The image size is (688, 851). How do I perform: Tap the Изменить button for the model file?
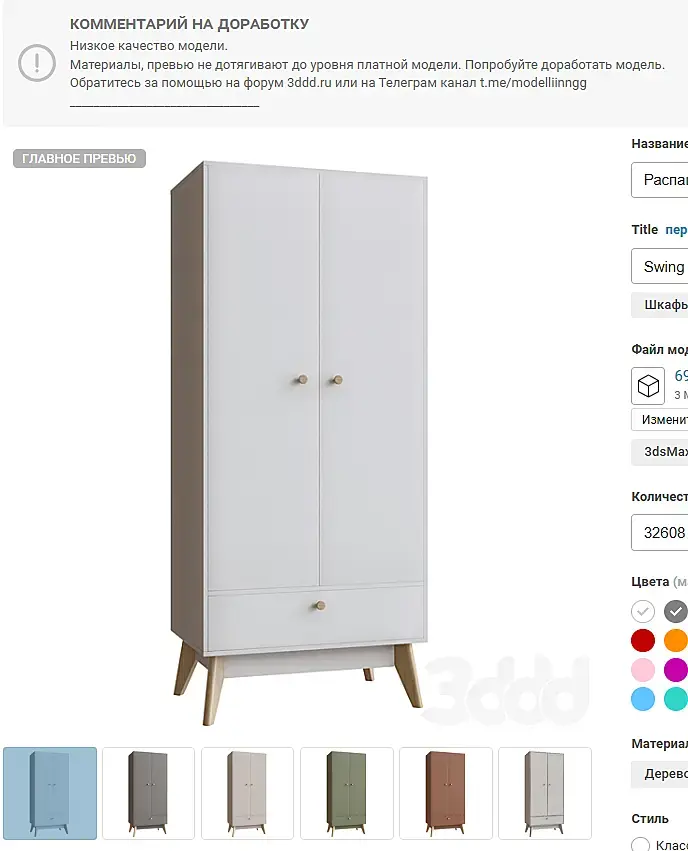[661, 419]
